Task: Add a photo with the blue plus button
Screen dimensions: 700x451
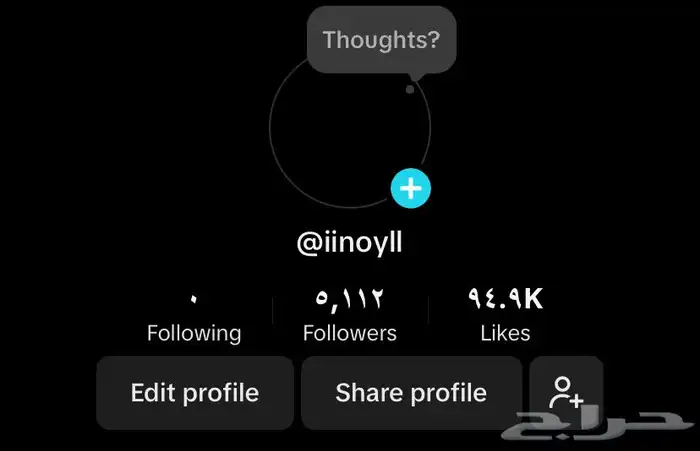Action: coord(410,187)
